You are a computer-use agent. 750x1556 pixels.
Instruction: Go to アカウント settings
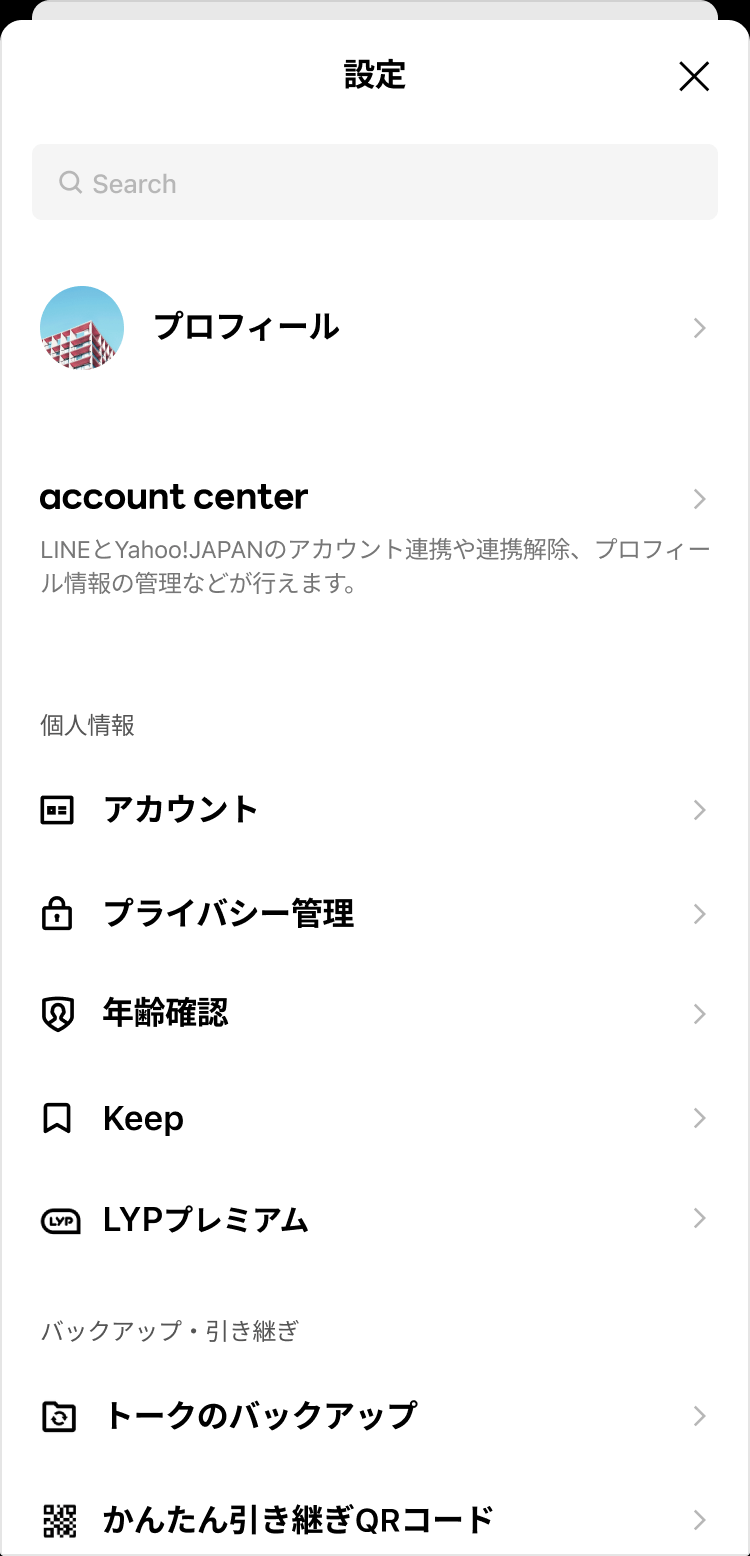point(374,810)
